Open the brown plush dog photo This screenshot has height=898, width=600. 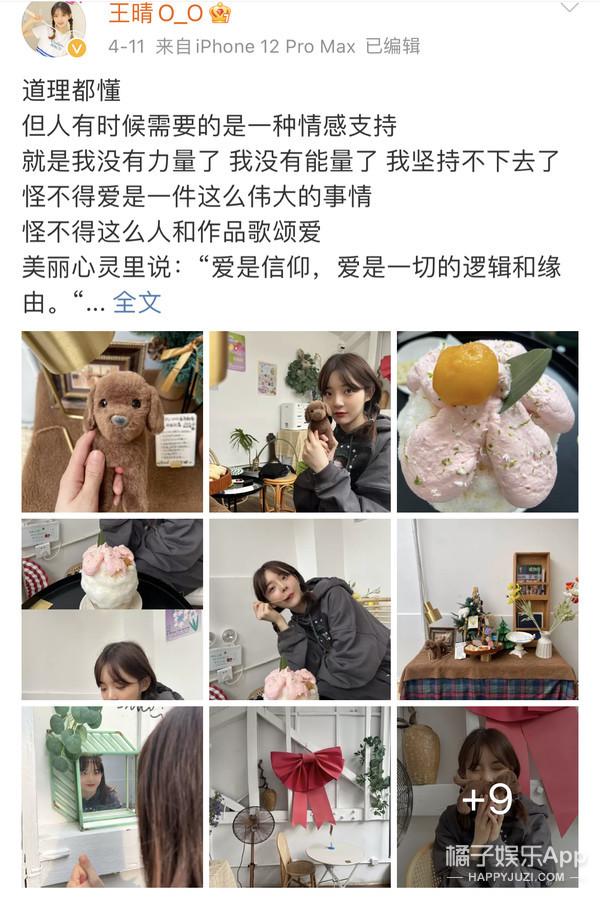click(112, 421)
